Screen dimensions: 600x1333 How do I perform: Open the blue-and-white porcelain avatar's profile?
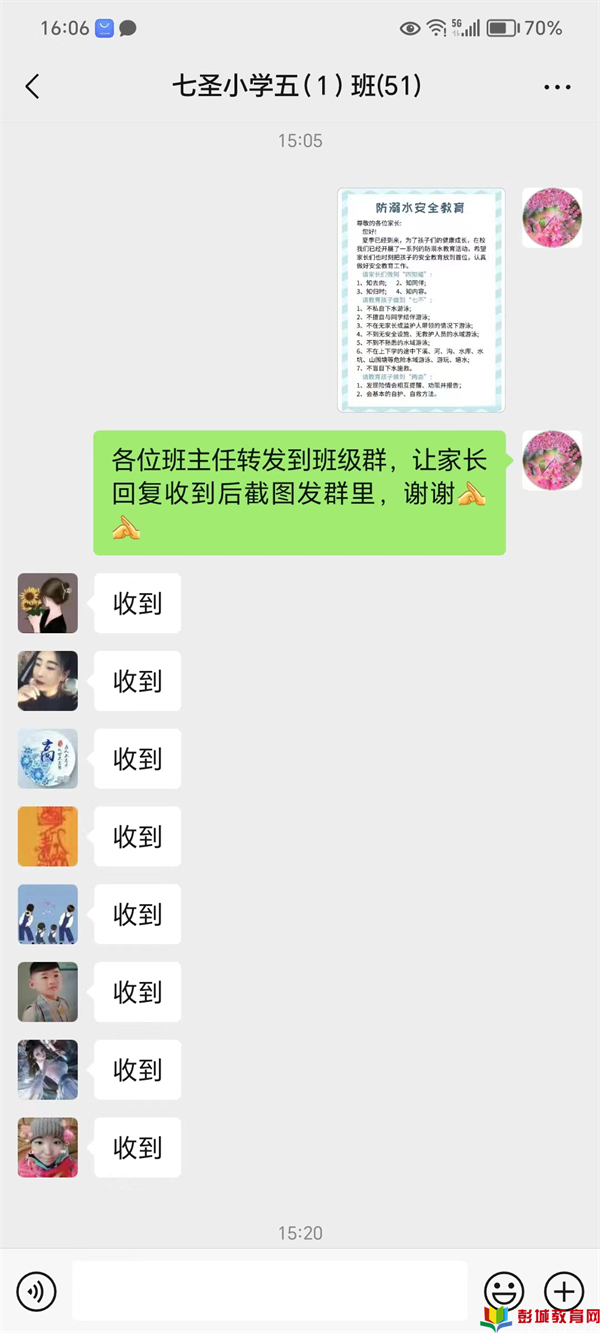click(48, 759)
